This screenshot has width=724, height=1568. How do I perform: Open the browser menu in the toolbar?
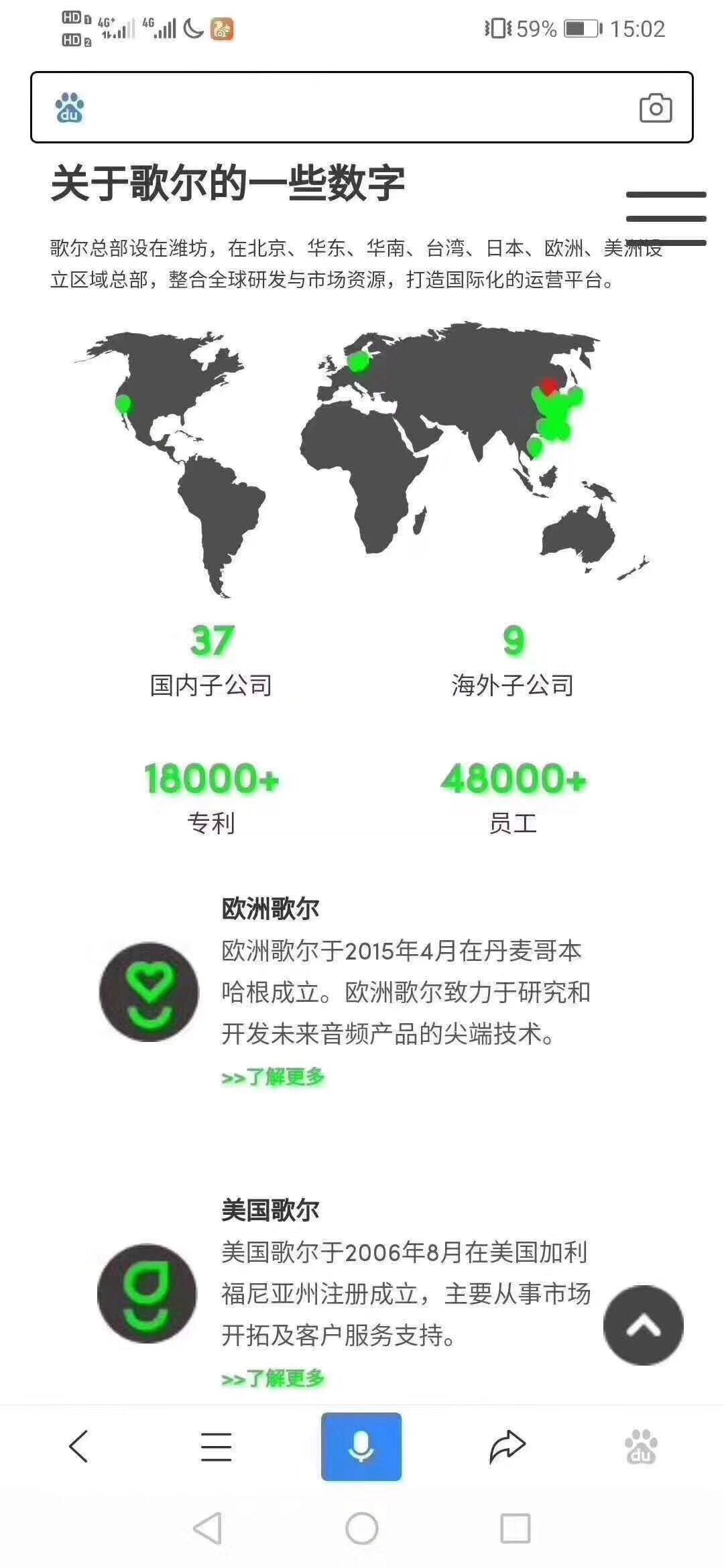[x=217, y=1446]
